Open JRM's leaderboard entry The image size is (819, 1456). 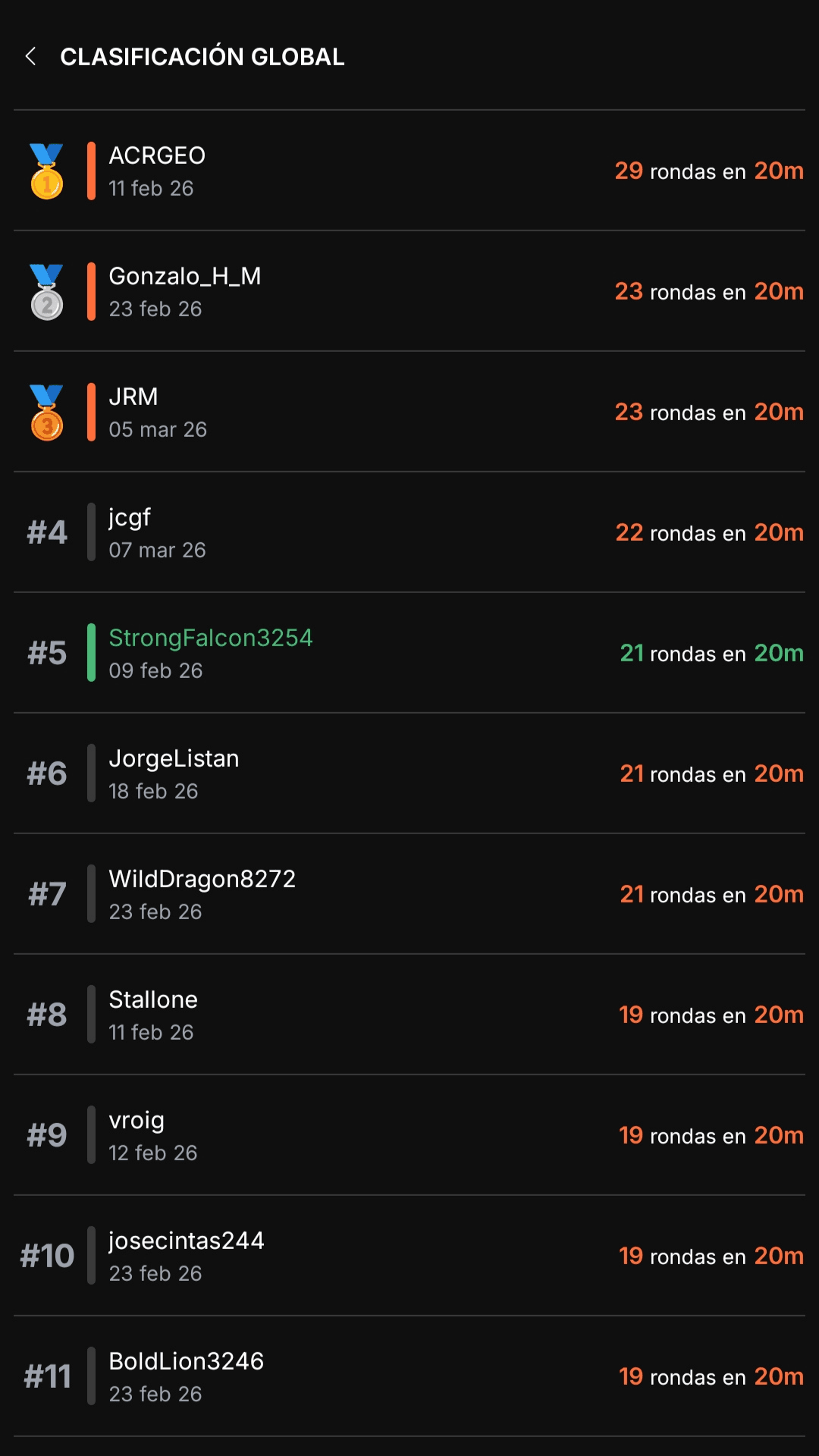409,412
